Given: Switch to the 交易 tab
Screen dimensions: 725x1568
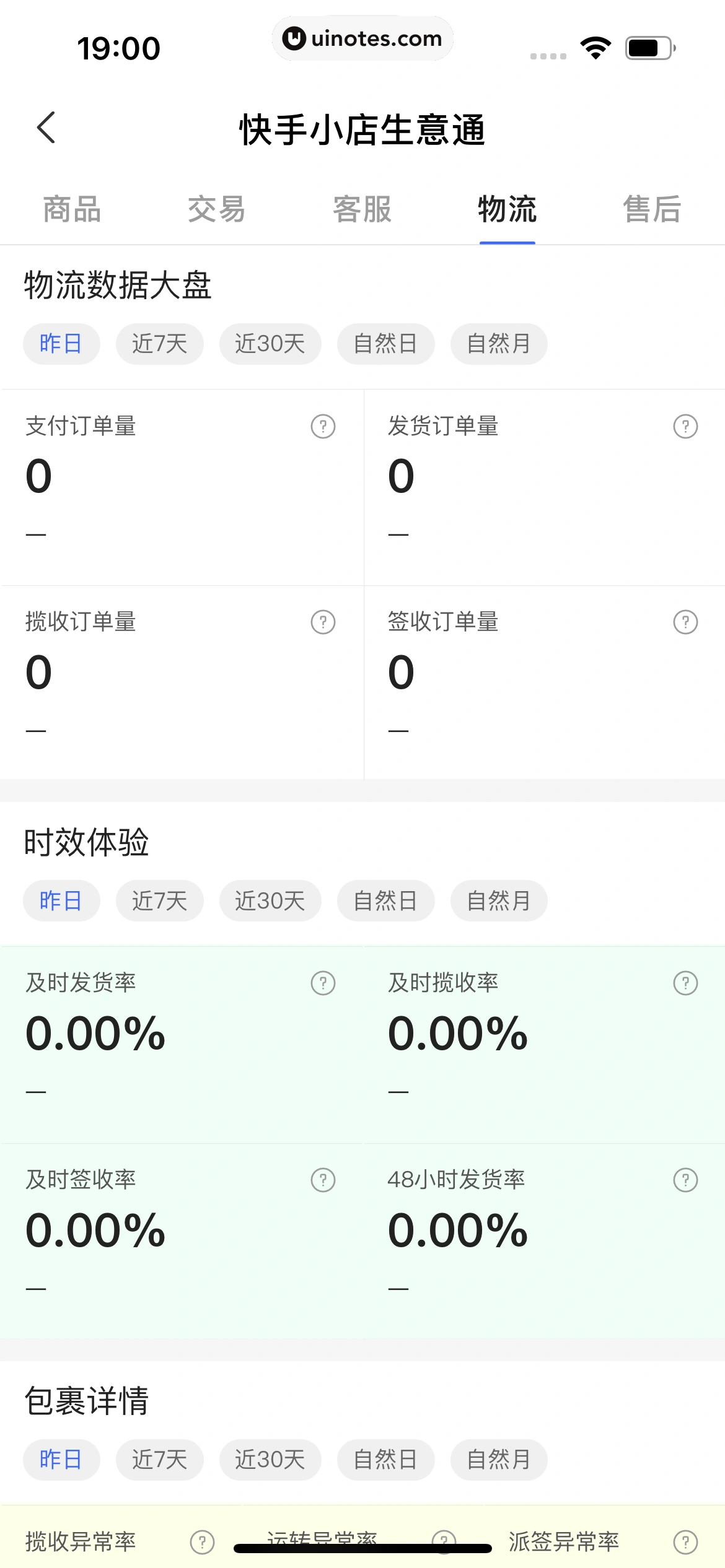Looking at the screenshot, I should pos(217,209).
